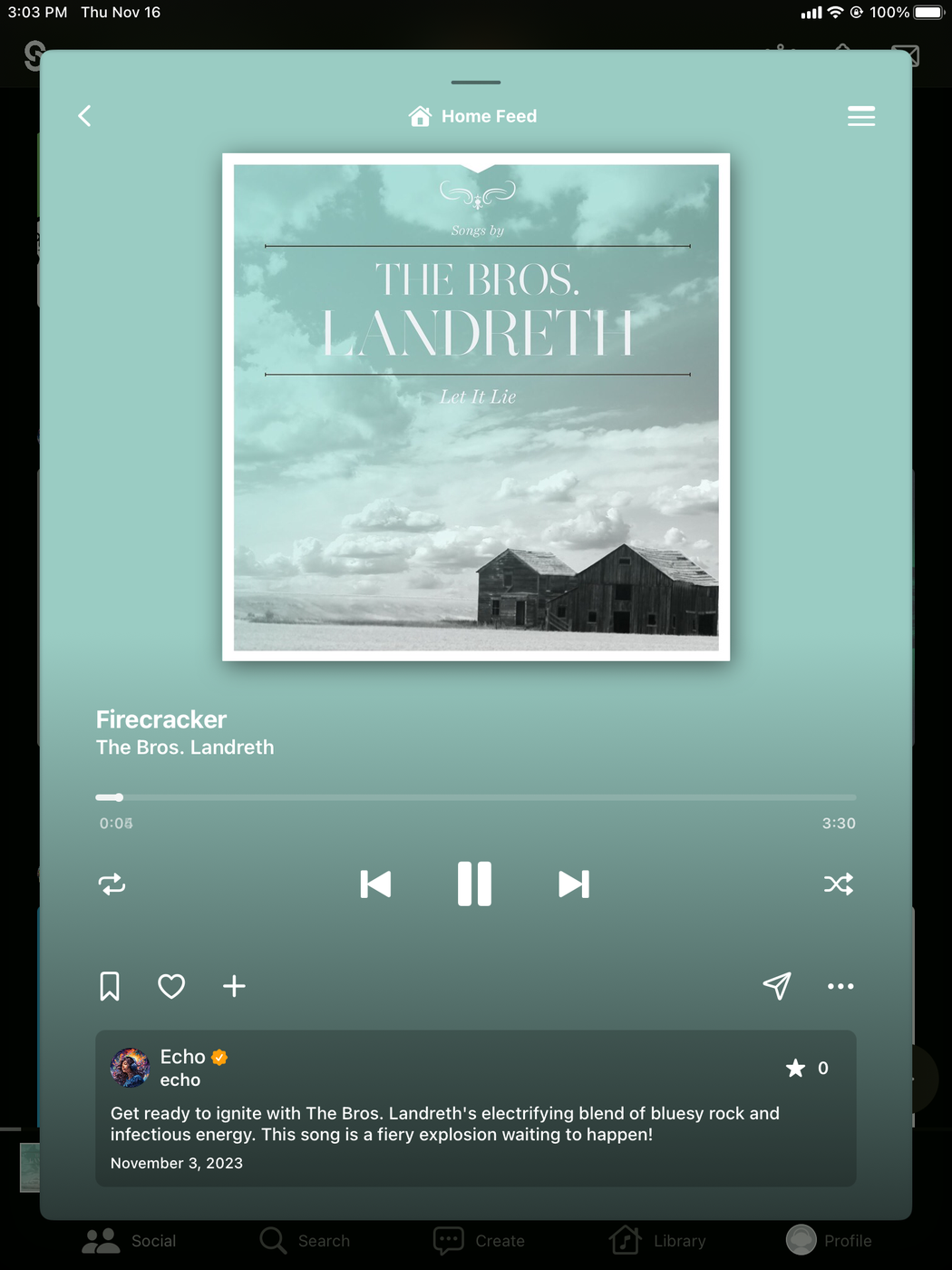Open the three-dot more options
Image resolution: width=952 pixels, height=1270 pixels.
pyautogui.click(x=840, y=986)
